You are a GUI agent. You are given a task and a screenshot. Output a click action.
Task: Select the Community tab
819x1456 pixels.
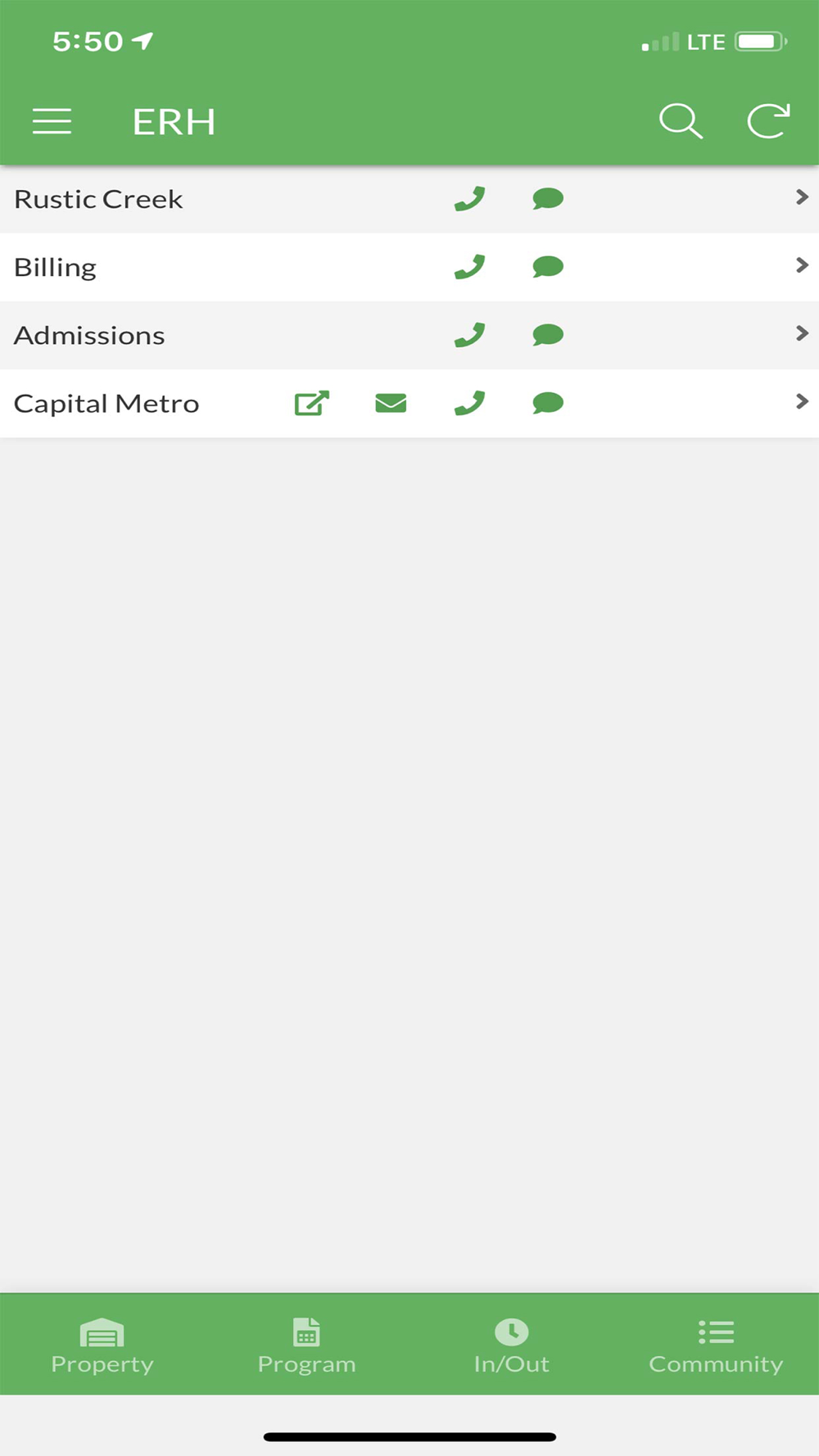pos(716,1345)
